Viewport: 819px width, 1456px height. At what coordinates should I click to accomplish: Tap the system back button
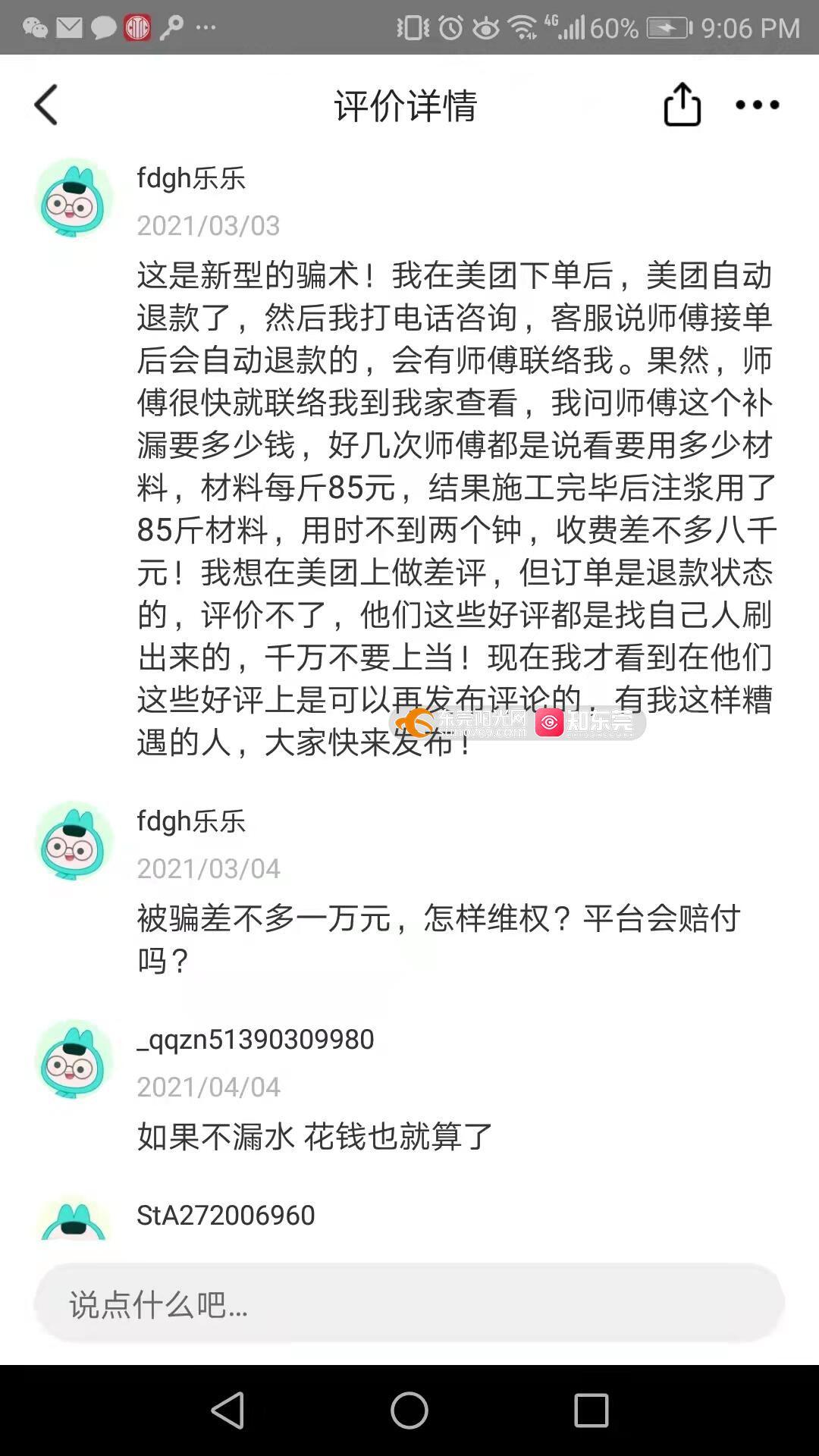coord(227,1410)
